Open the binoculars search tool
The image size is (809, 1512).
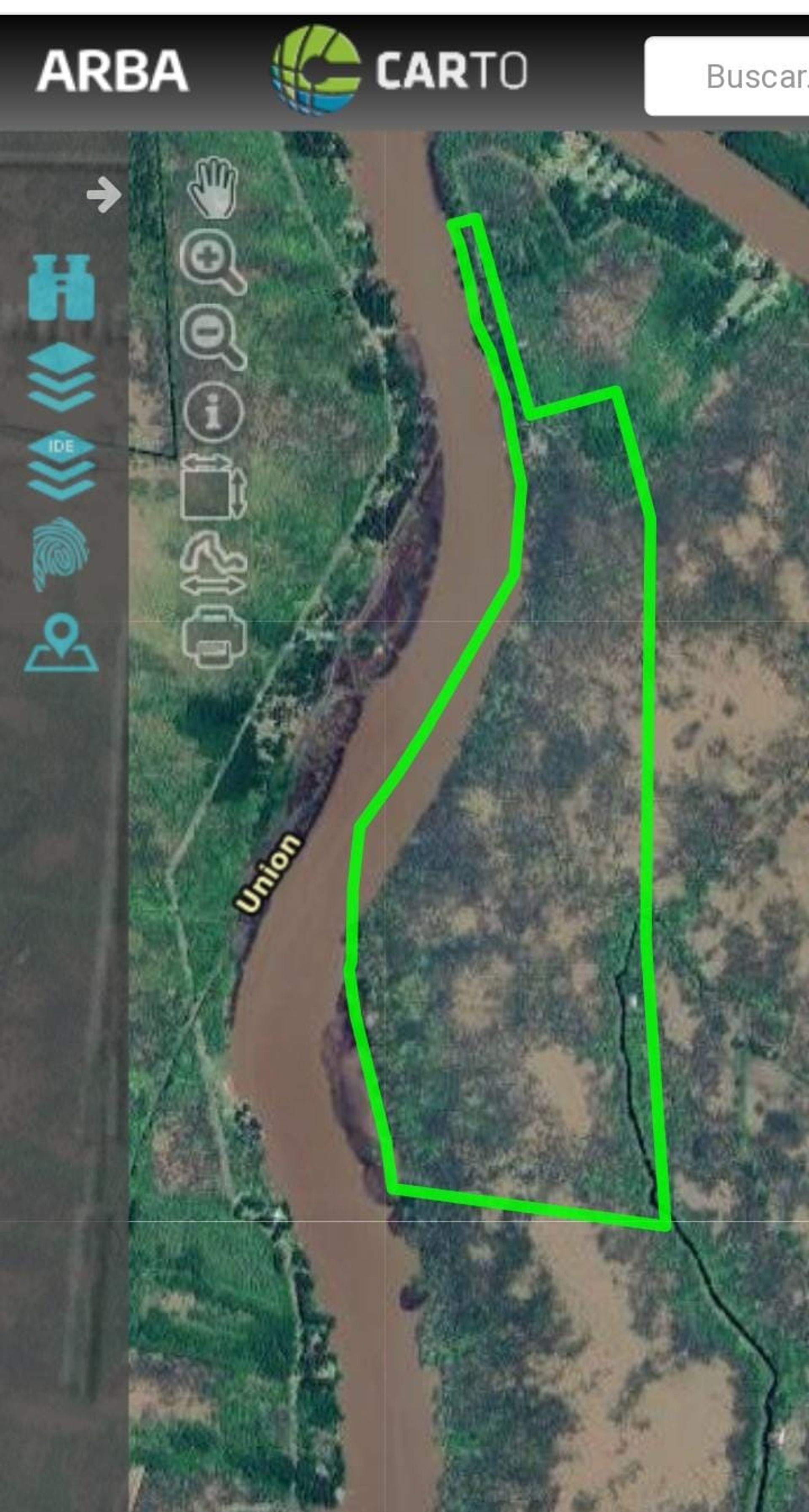click(62, 287)
